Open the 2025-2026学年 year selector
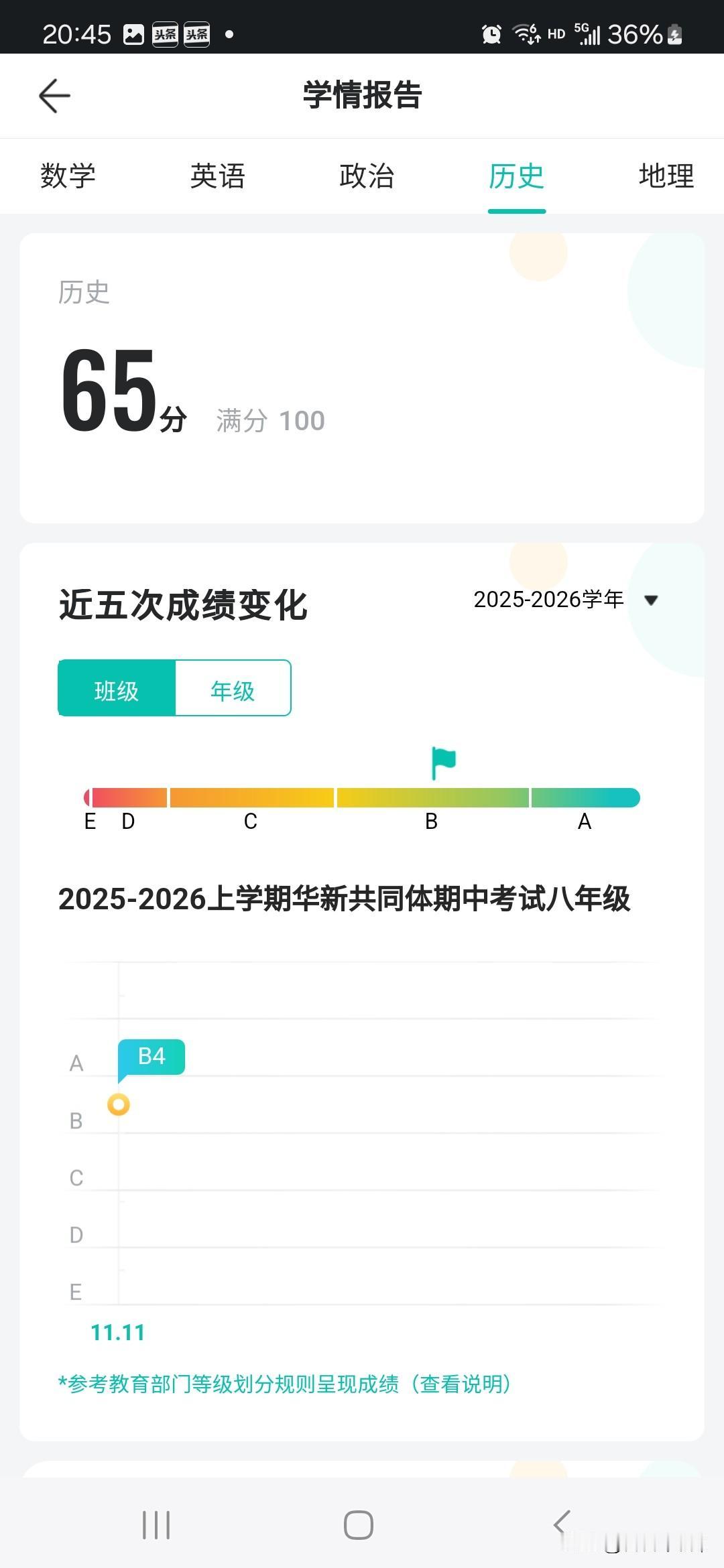The image size is (724, 1568). pos(548,600)
